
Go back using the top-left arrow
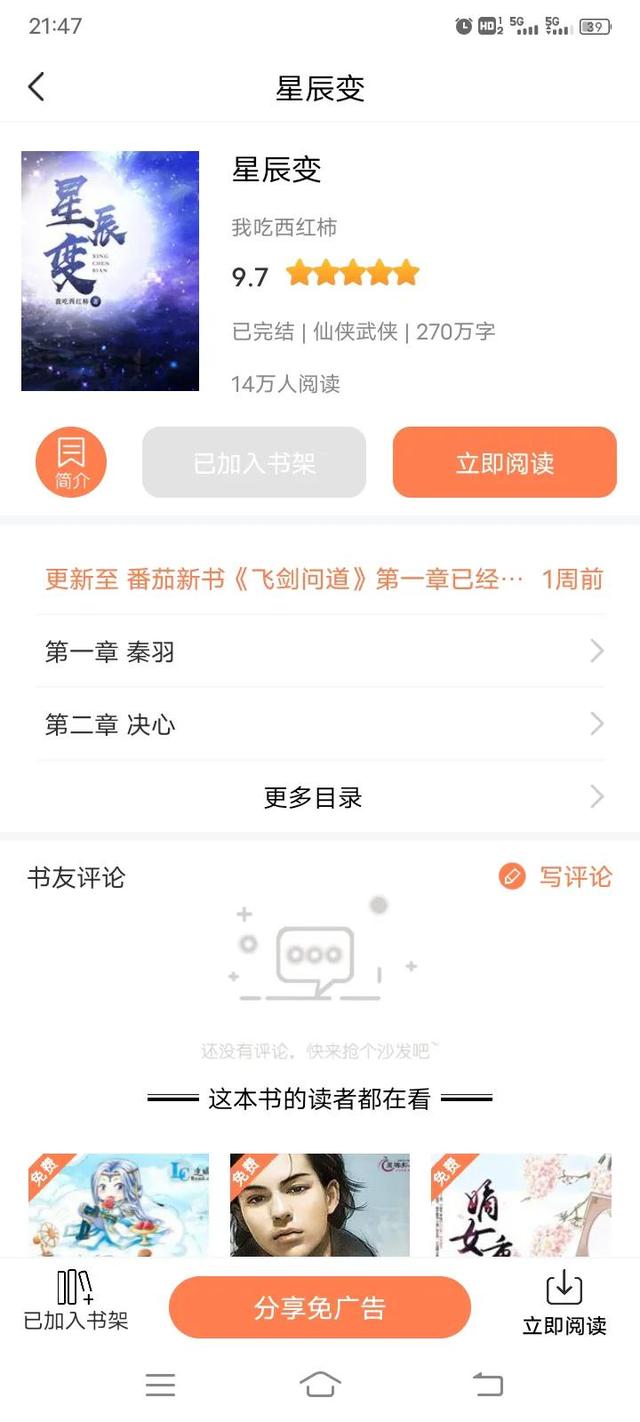pos(36,87)
